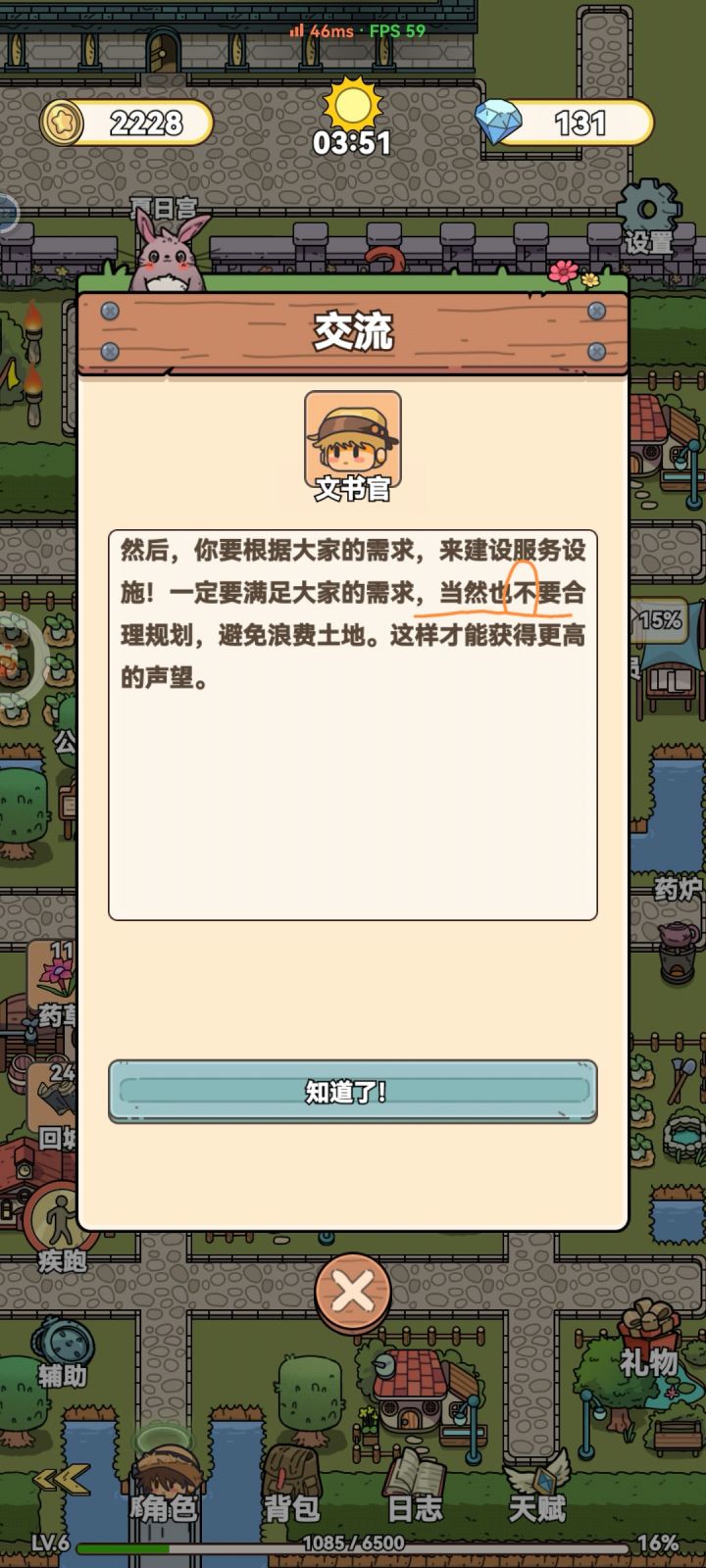Click the gold coin currency icon
The width and height of the screenshot is (706, 1568).
point(65,122)
